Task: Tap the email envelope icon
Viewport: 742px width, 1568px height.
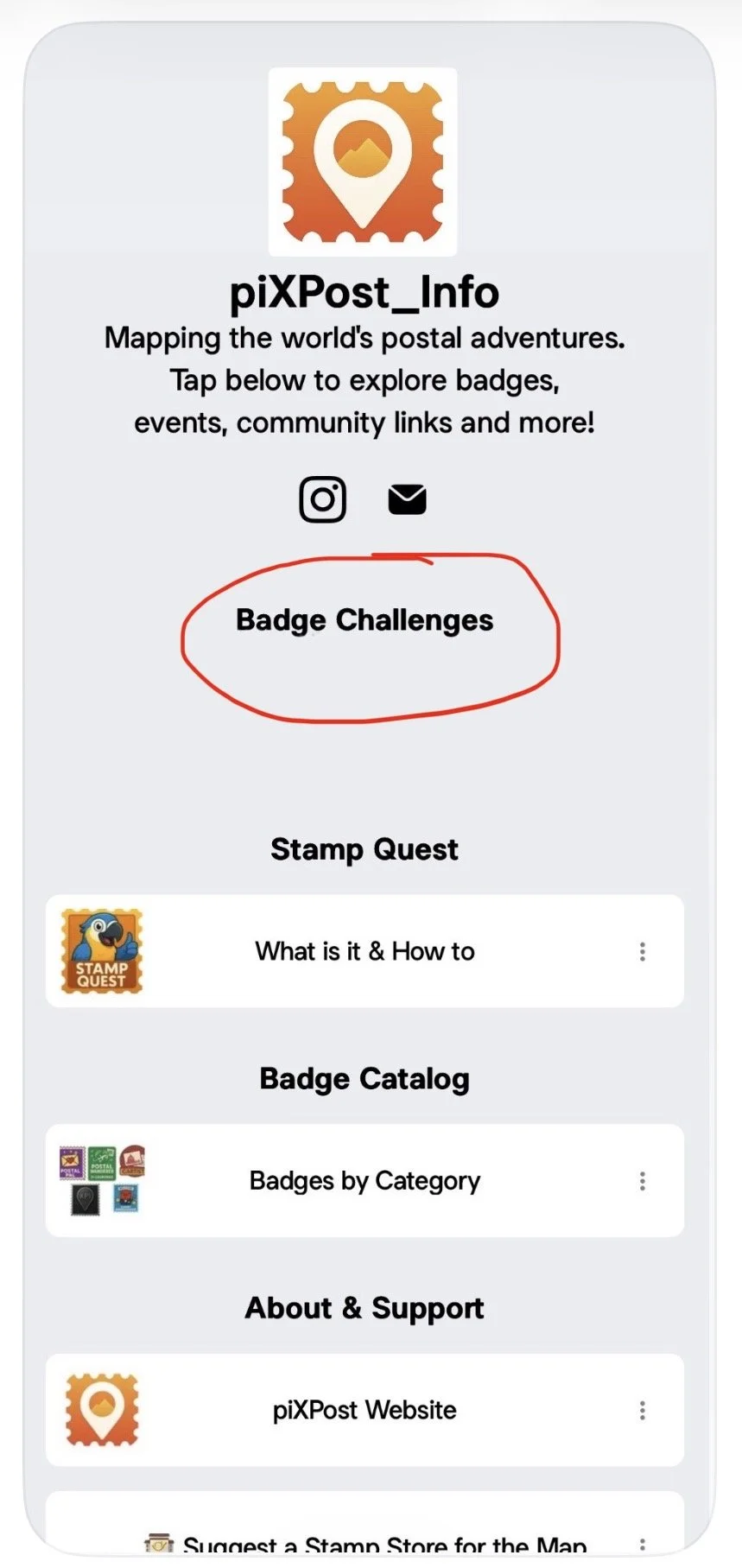Action: pos(407,499)
